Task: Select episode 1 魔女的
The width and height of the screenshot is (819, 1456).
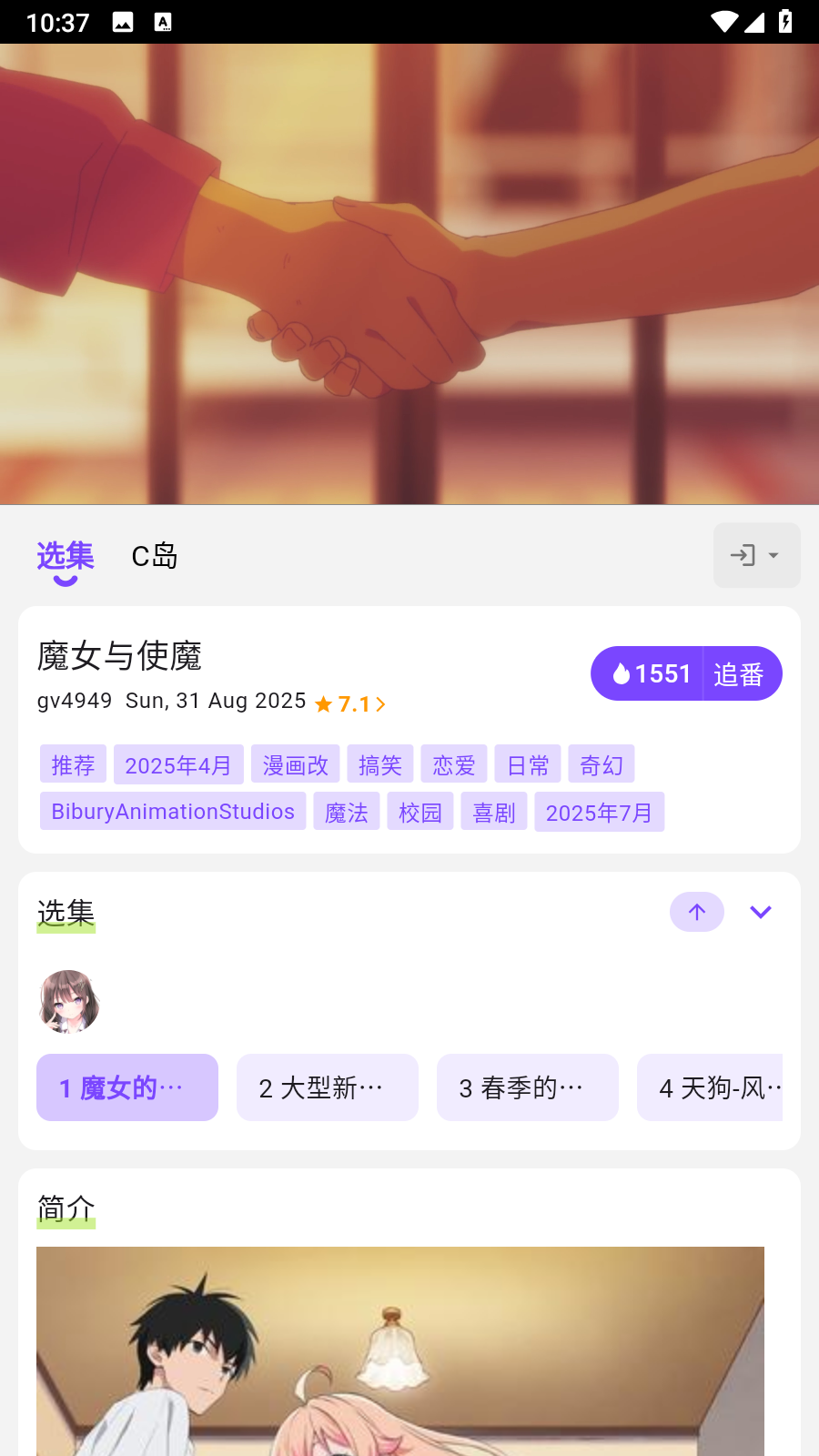Action: [x=126, y=1087]
